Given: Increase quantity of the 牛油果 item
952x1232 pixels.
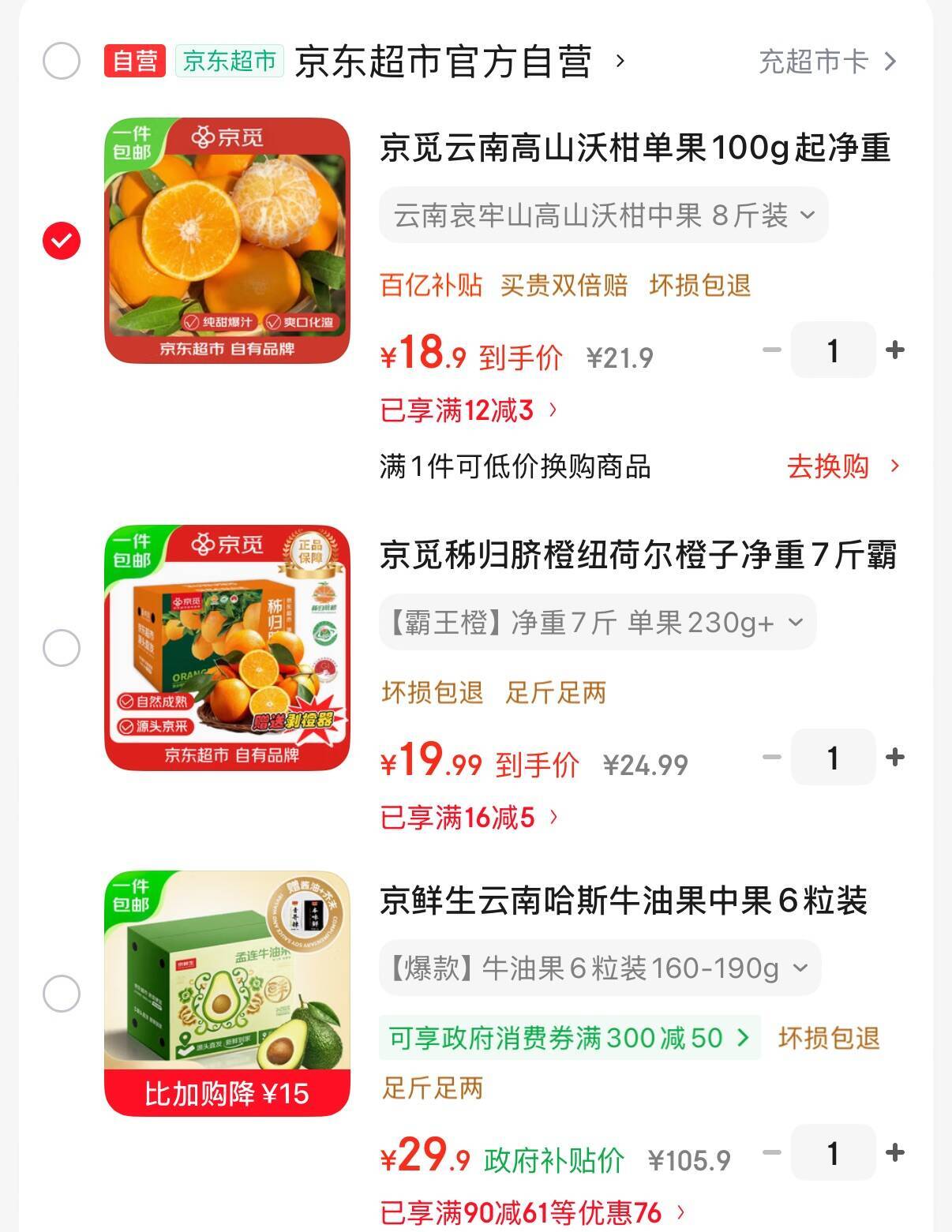Looking at the screenshot, I should coord(895,1153).
